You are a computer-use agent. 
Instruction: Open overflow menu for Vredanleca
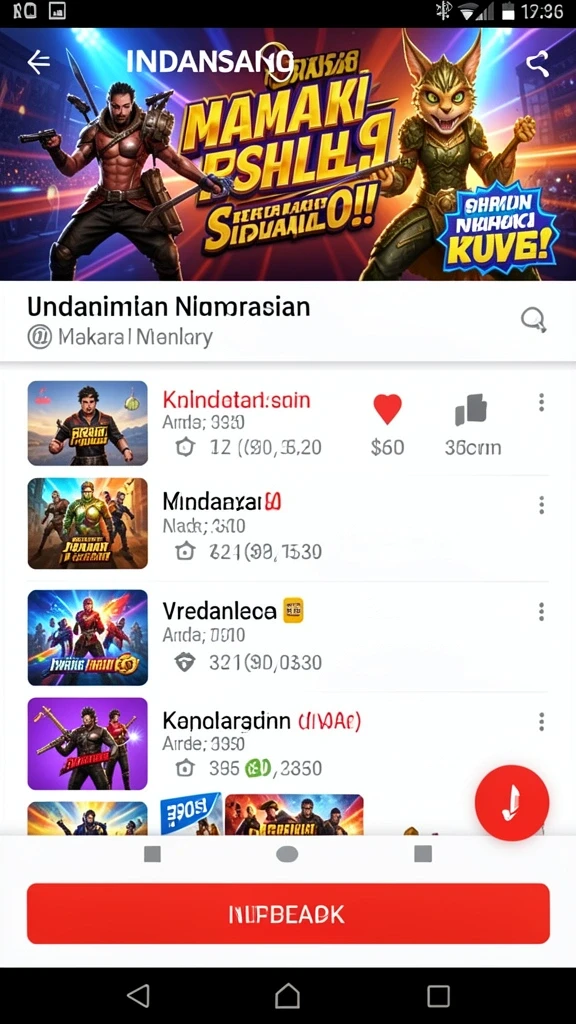(541, 612)
